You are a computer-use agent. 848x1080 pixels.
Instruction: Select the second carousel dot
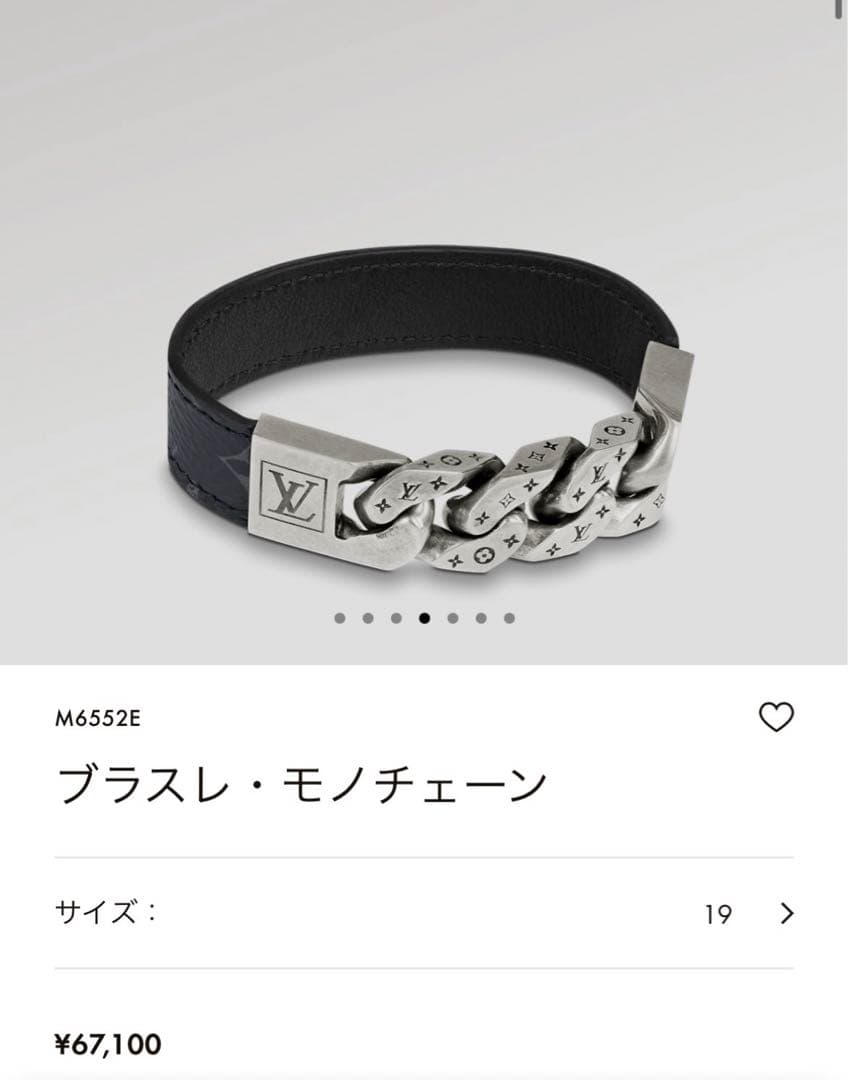(x=369, y=620)
